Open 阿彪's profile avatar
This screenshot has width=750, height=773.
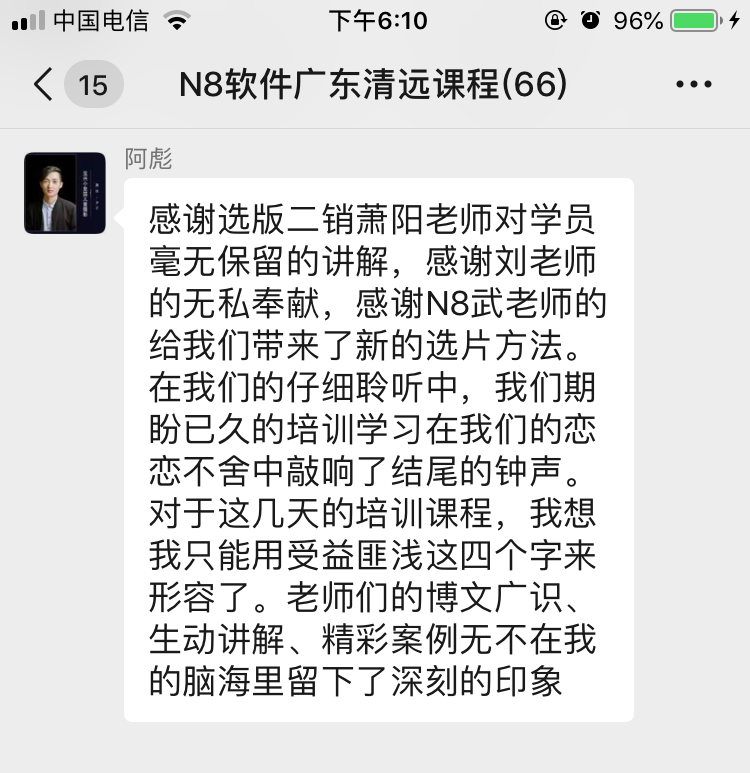tap(65, 193)
